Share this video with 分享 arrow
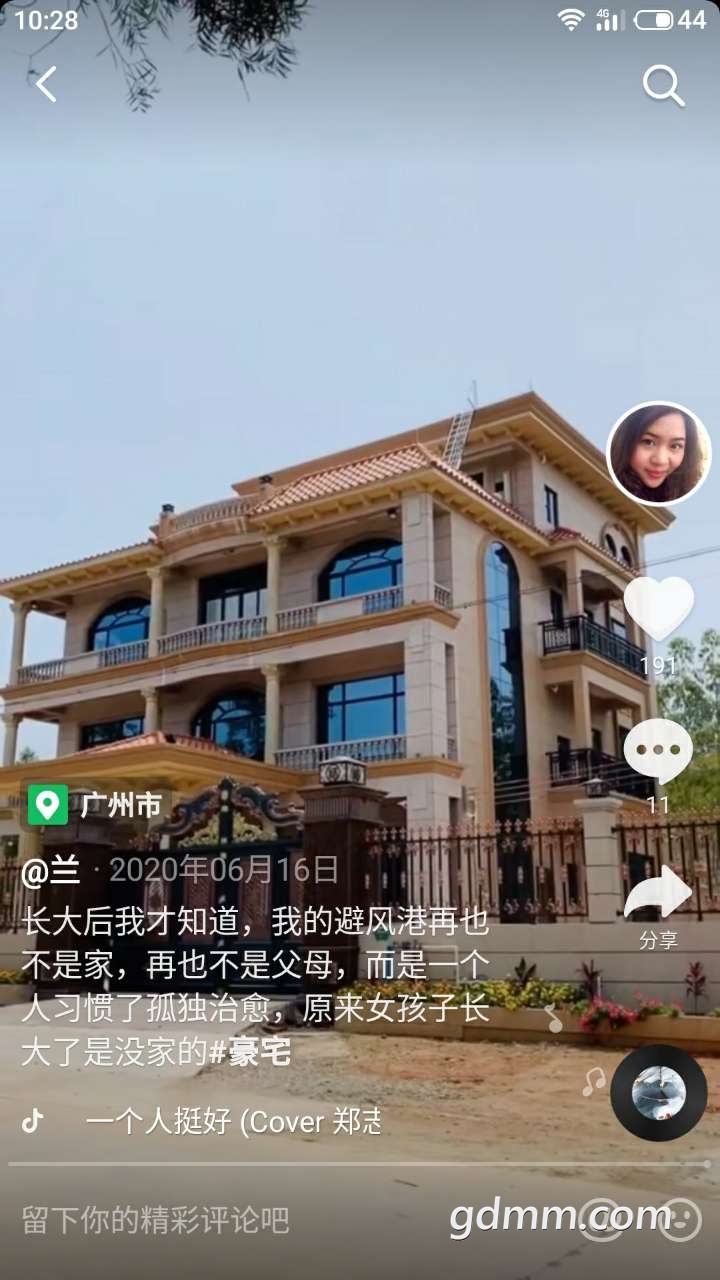Image resolution: width=720 pixels, height=1280 pixels. coord(658,895)
